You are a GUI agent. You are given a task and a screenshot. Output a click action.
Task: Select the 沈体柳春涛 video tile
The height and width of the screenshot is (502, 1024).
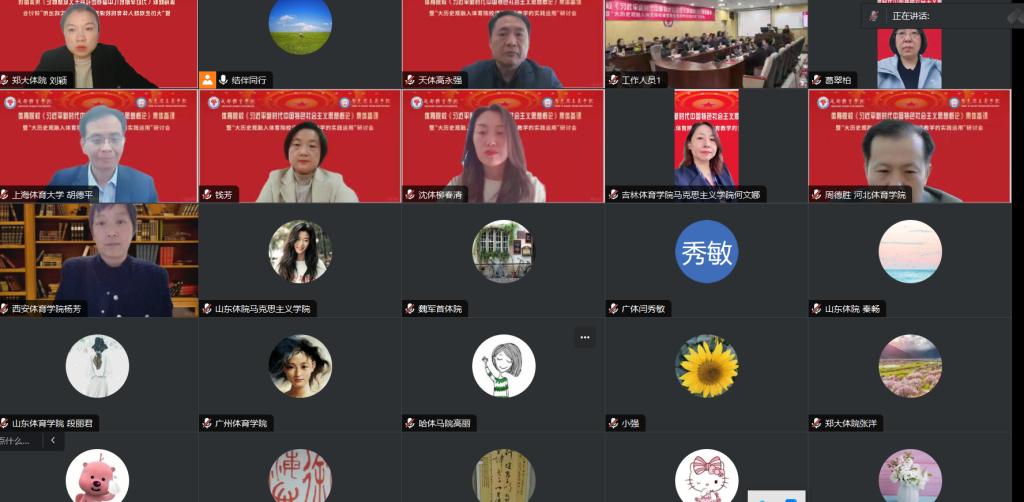503,148
